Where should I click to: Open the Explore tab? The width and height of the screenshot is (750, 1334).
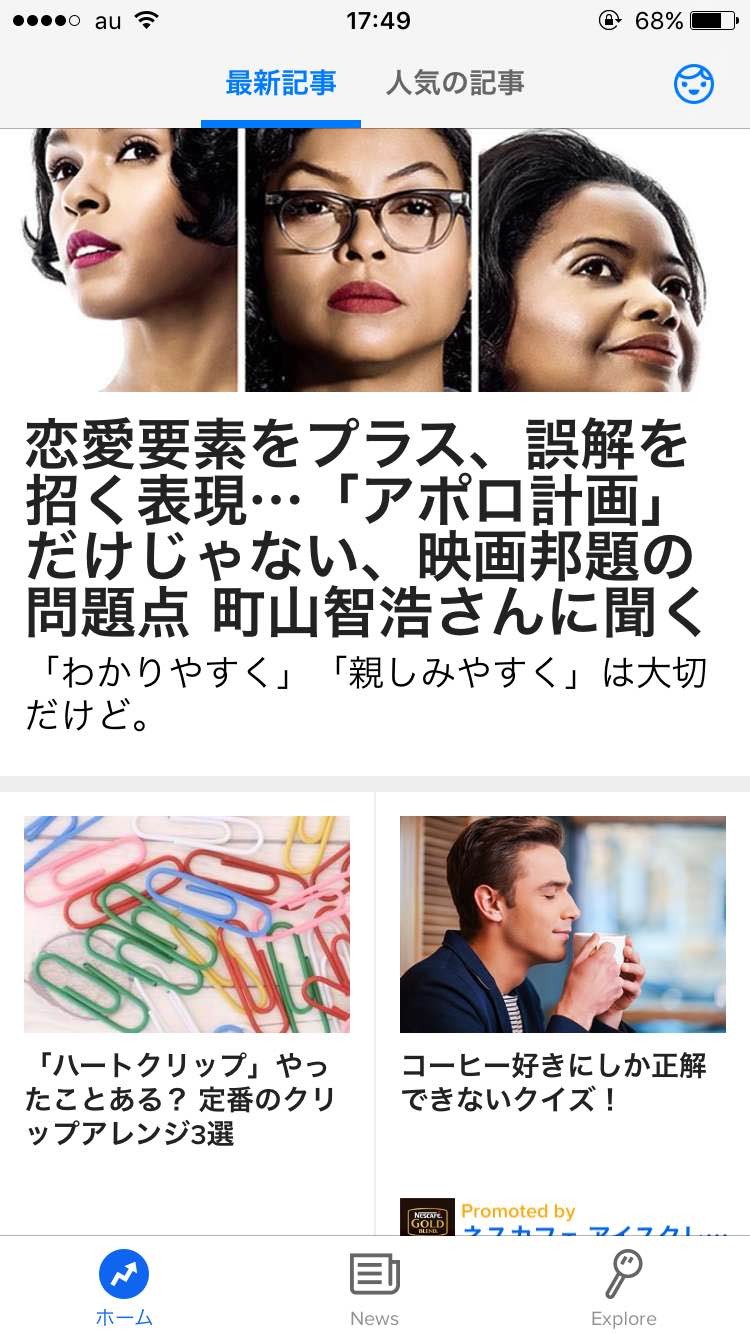(624, 1286)
